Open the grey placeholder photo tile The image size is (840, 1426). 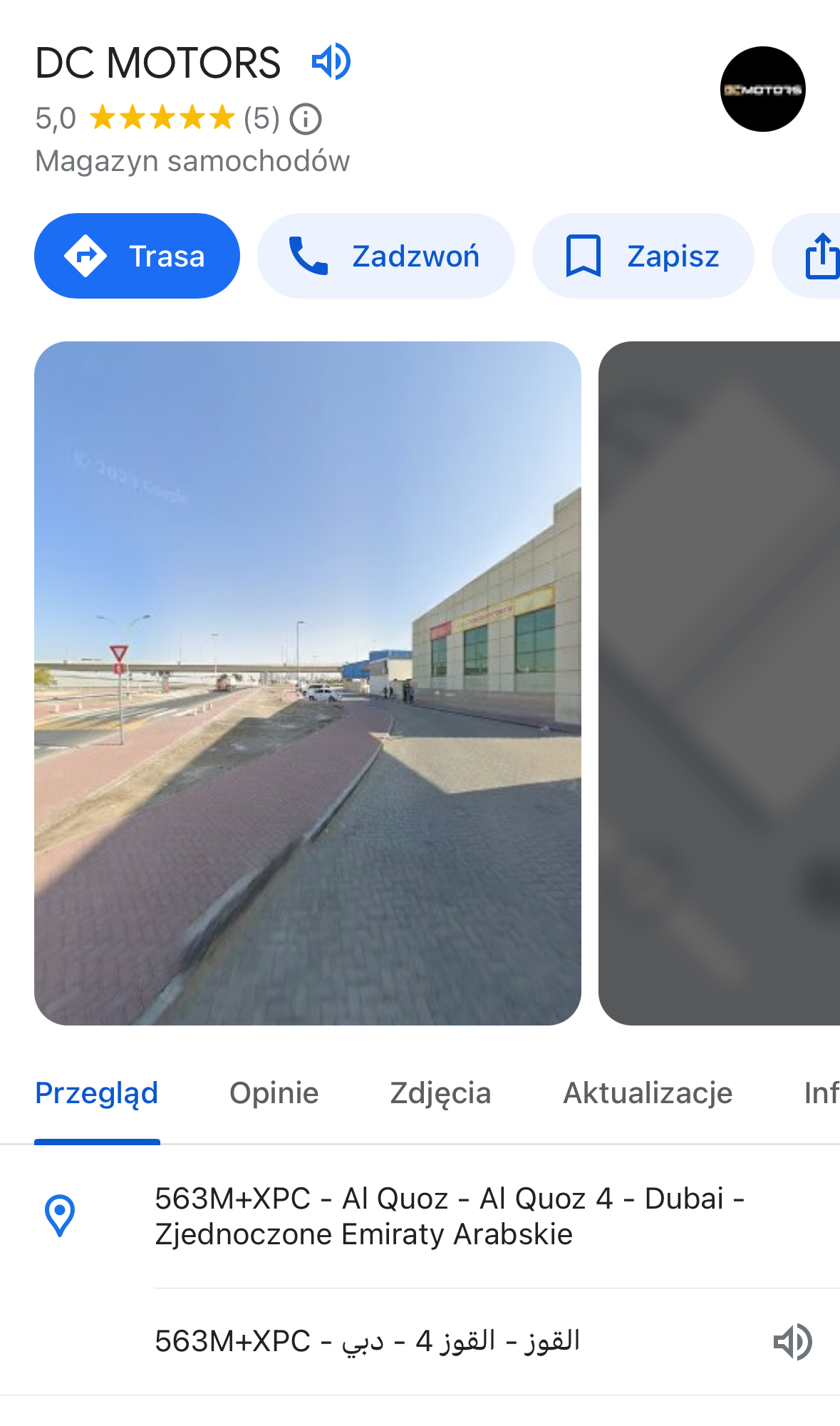coord(720,683)
